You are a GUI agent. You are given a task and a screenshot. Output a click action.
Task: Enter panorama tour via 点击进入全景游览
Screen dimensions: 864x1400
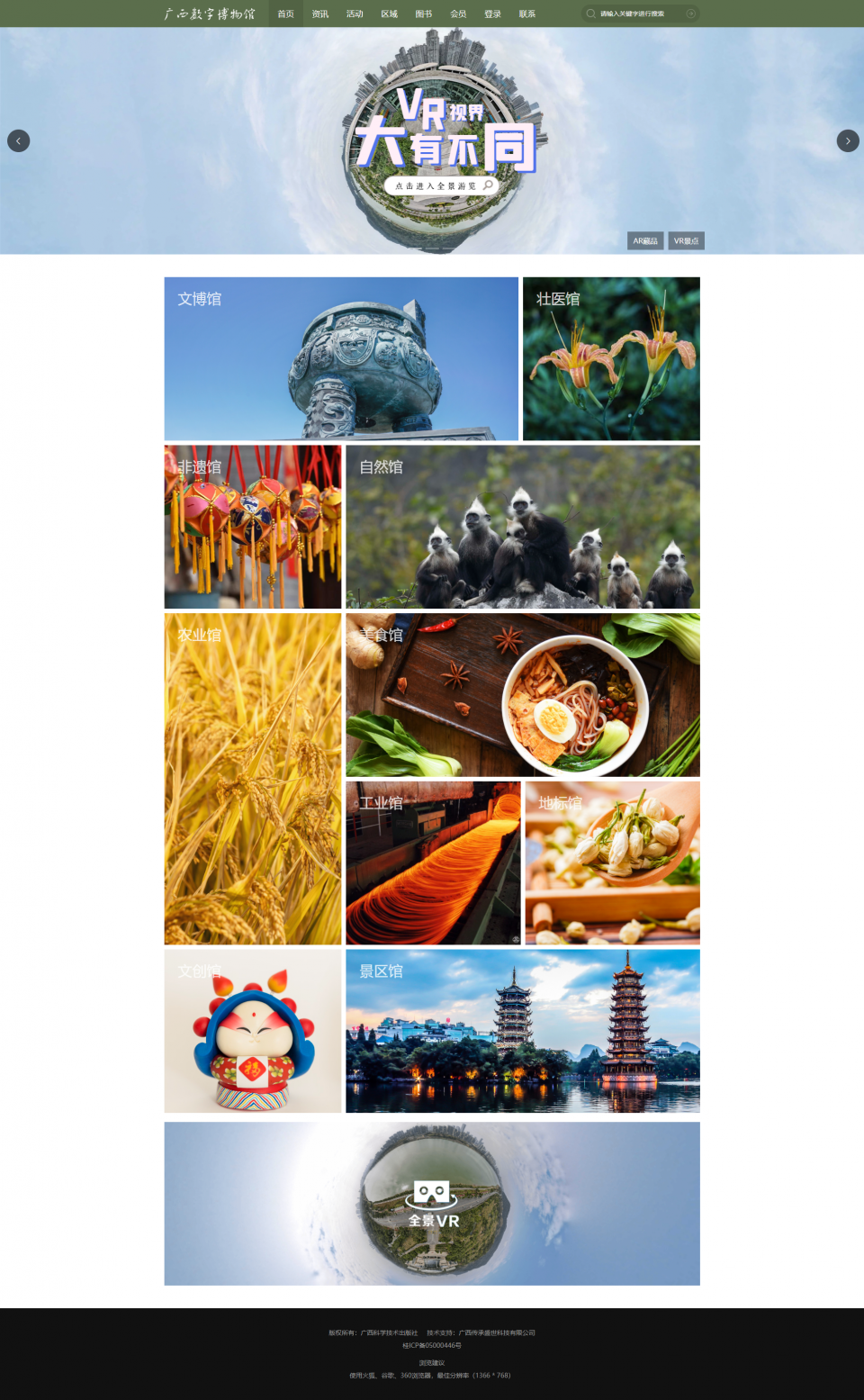(x=441, y=185)
